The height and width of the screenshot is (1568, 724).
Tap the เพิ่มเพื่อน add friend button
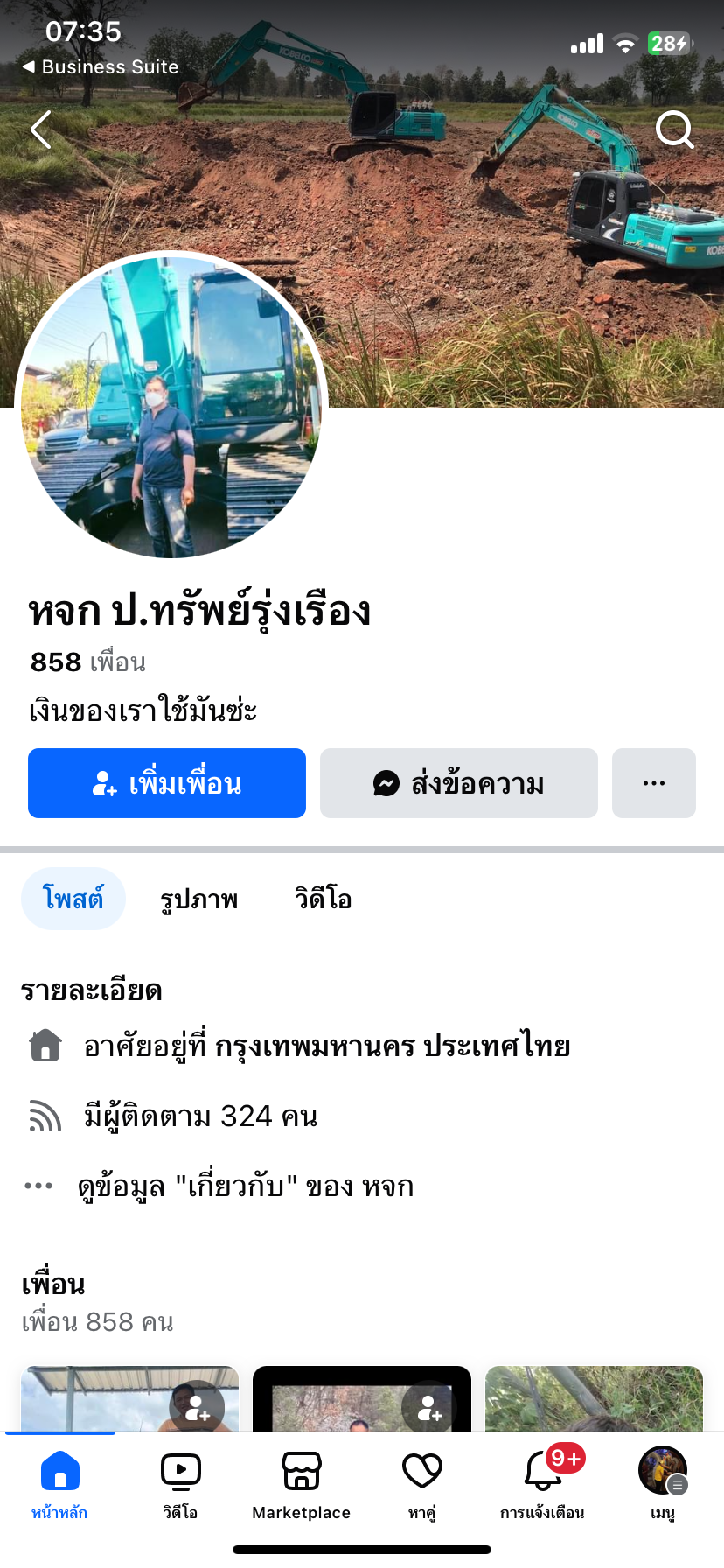(x=167, y=783)
